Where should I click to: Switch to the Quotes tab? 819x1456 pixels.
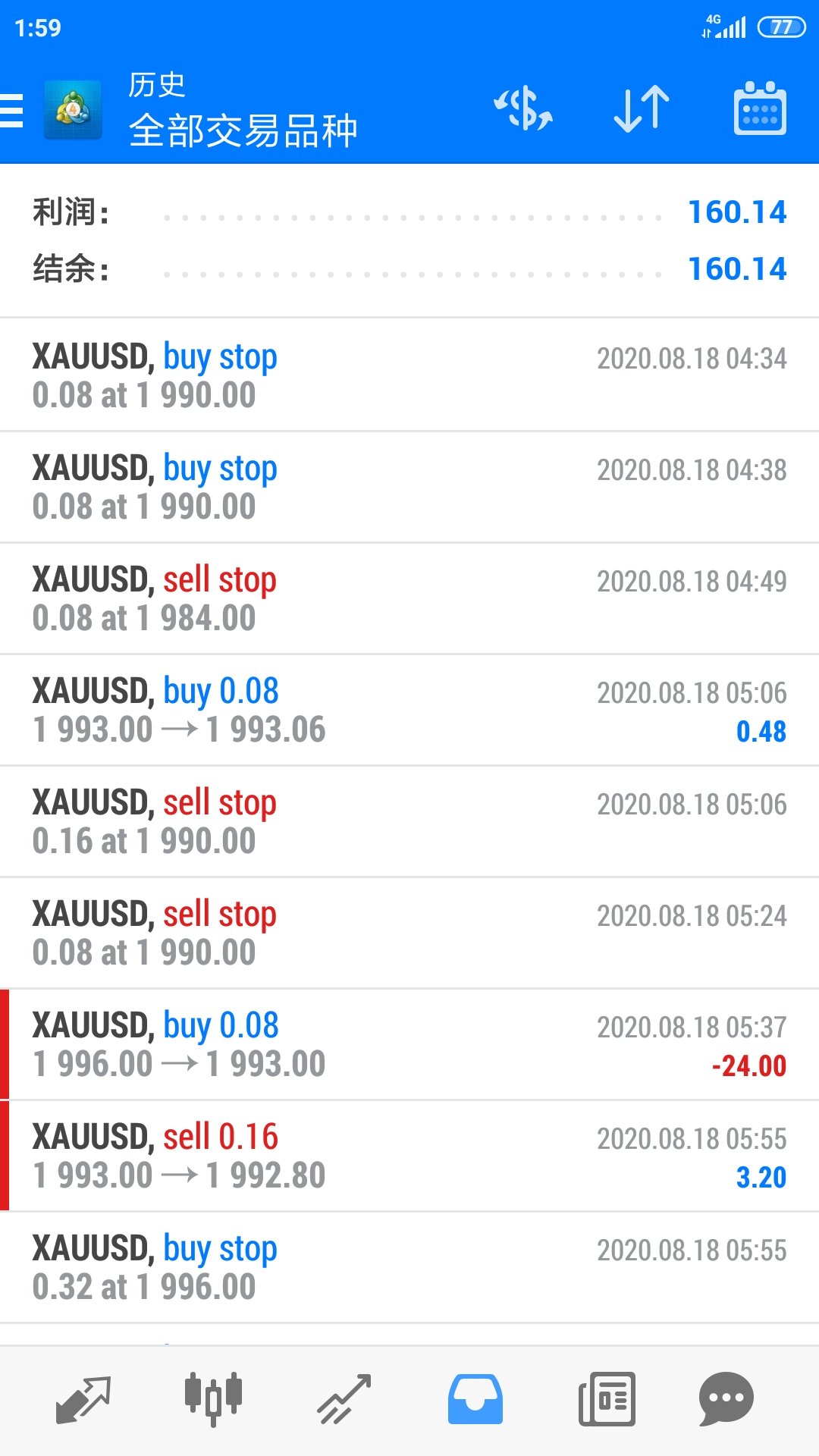[83, 1400]
